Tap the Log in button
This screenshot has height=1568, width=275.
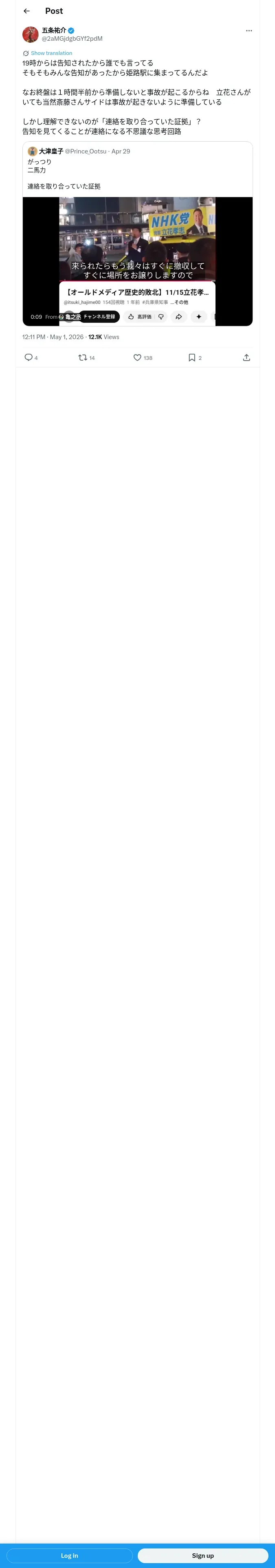[70, 1555]
